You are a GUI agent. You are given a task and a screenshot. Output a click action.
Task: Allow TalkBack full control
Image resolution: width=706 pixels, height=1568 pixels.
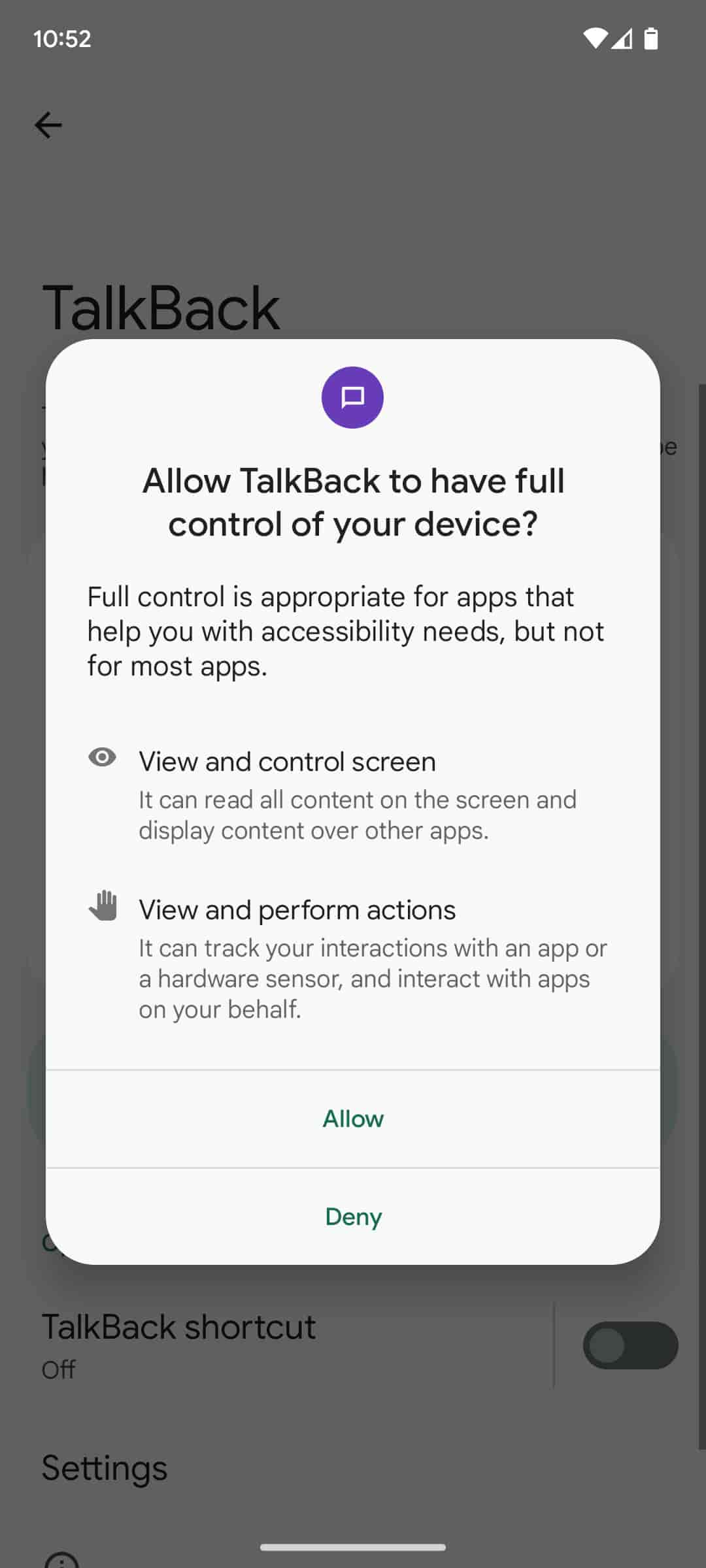tap(353, 1119)
